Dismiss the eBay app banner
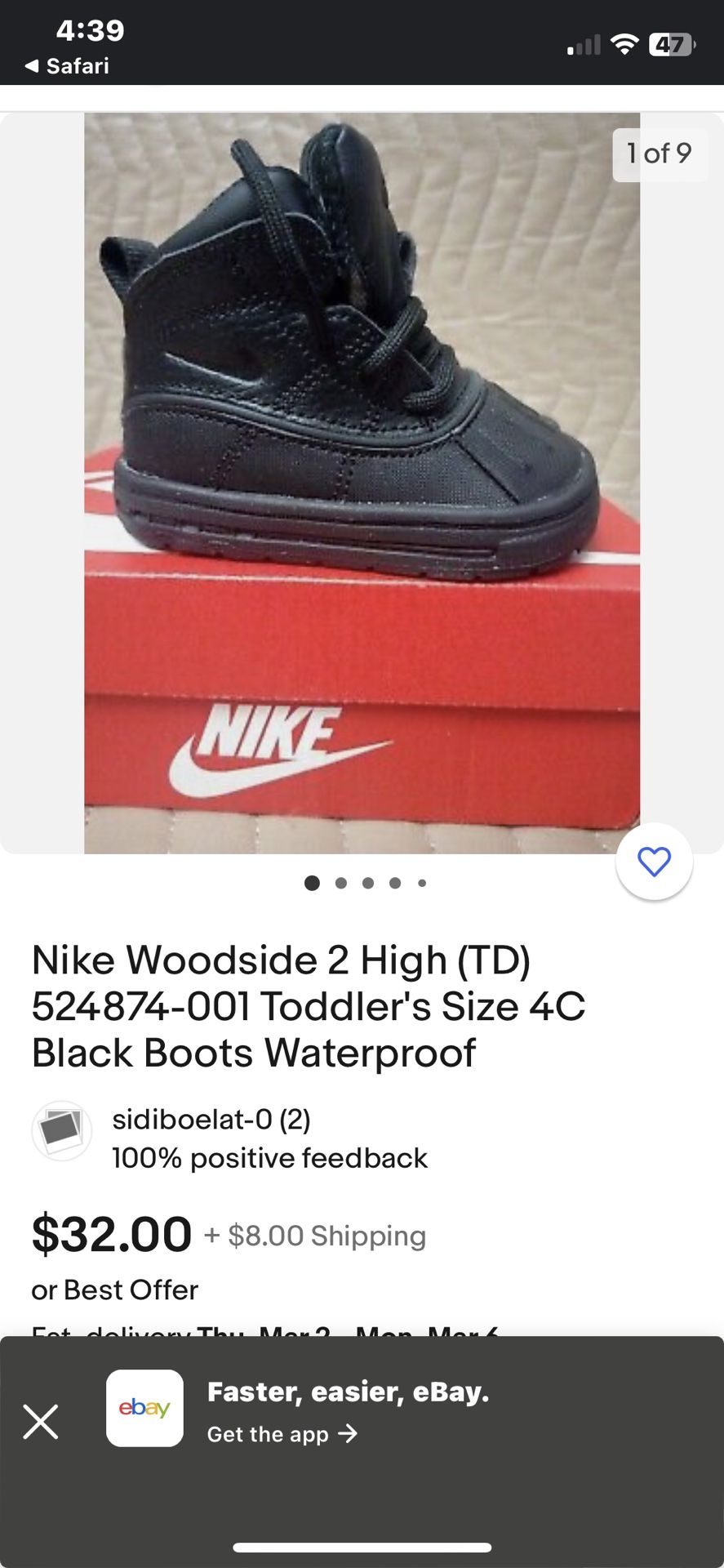This screenshot has height=1568, width=724. [x=41, y=1422]
